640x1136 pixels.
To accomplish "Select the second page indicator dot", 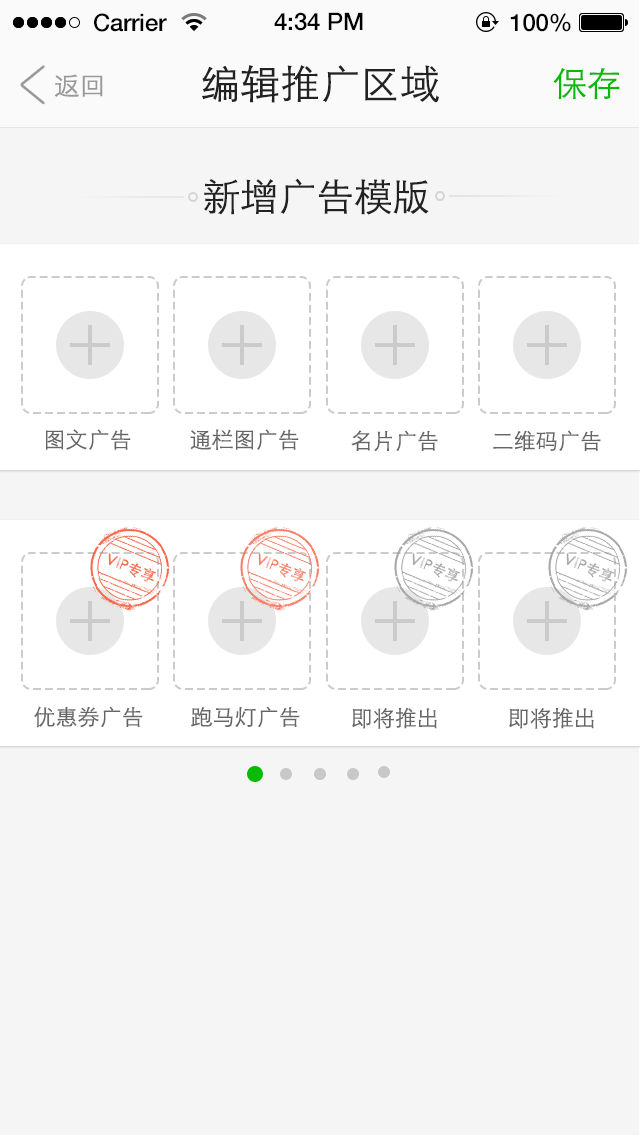I will click(286, 774).
